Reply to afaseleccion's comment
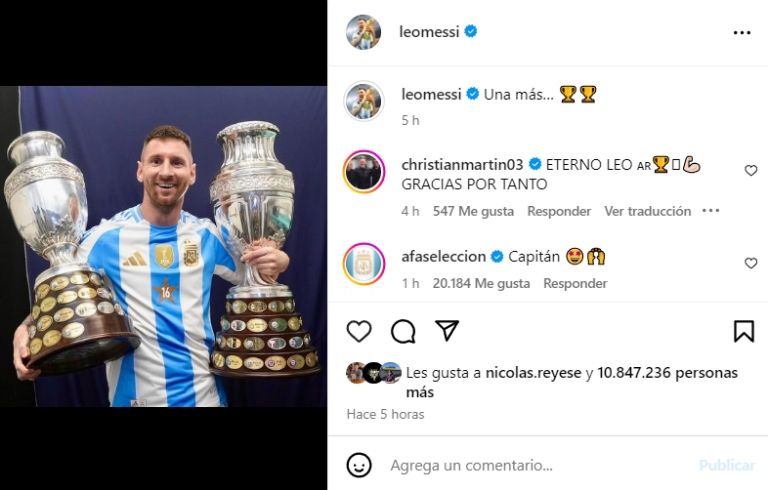Image resolution: width=768 pixels, height=490 pixels. click(x=575, y=283)
